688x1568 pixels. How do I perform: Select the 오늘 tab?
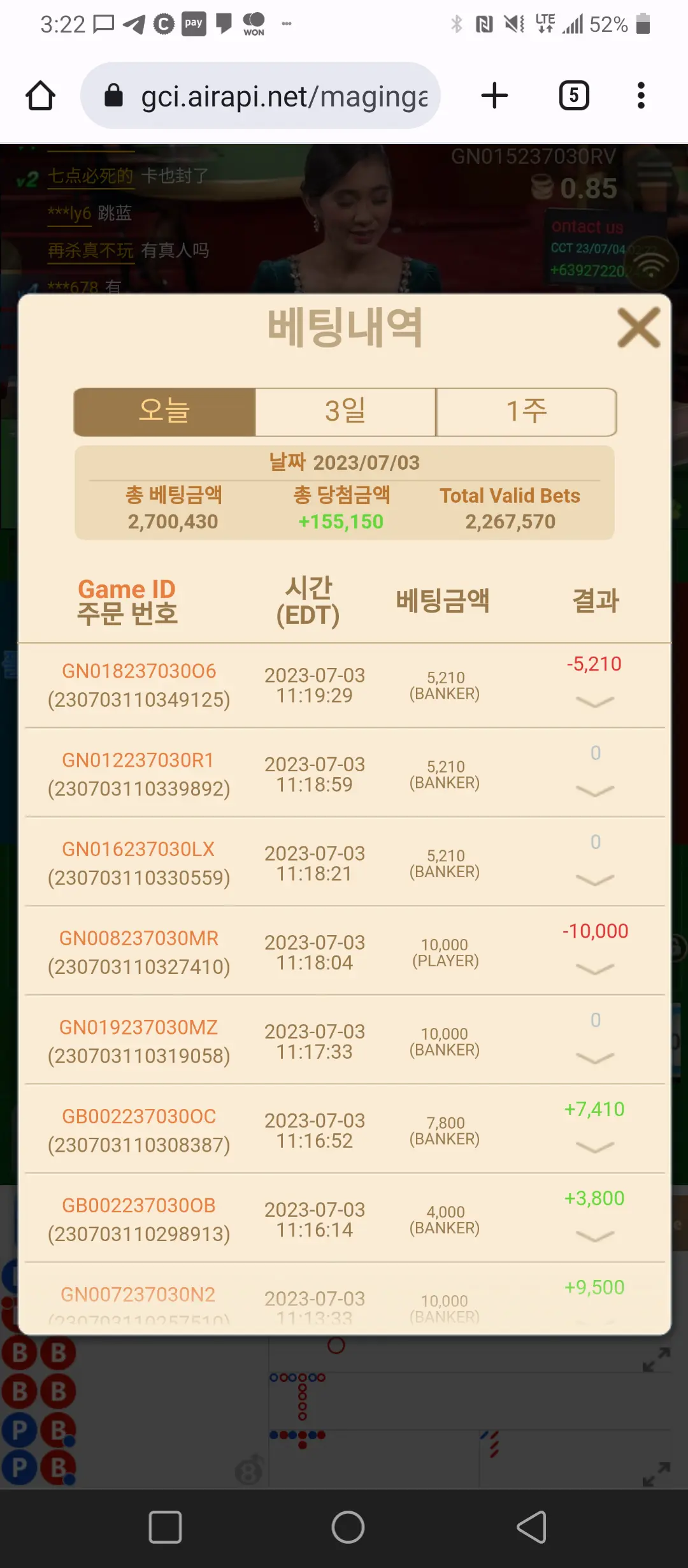164,411
